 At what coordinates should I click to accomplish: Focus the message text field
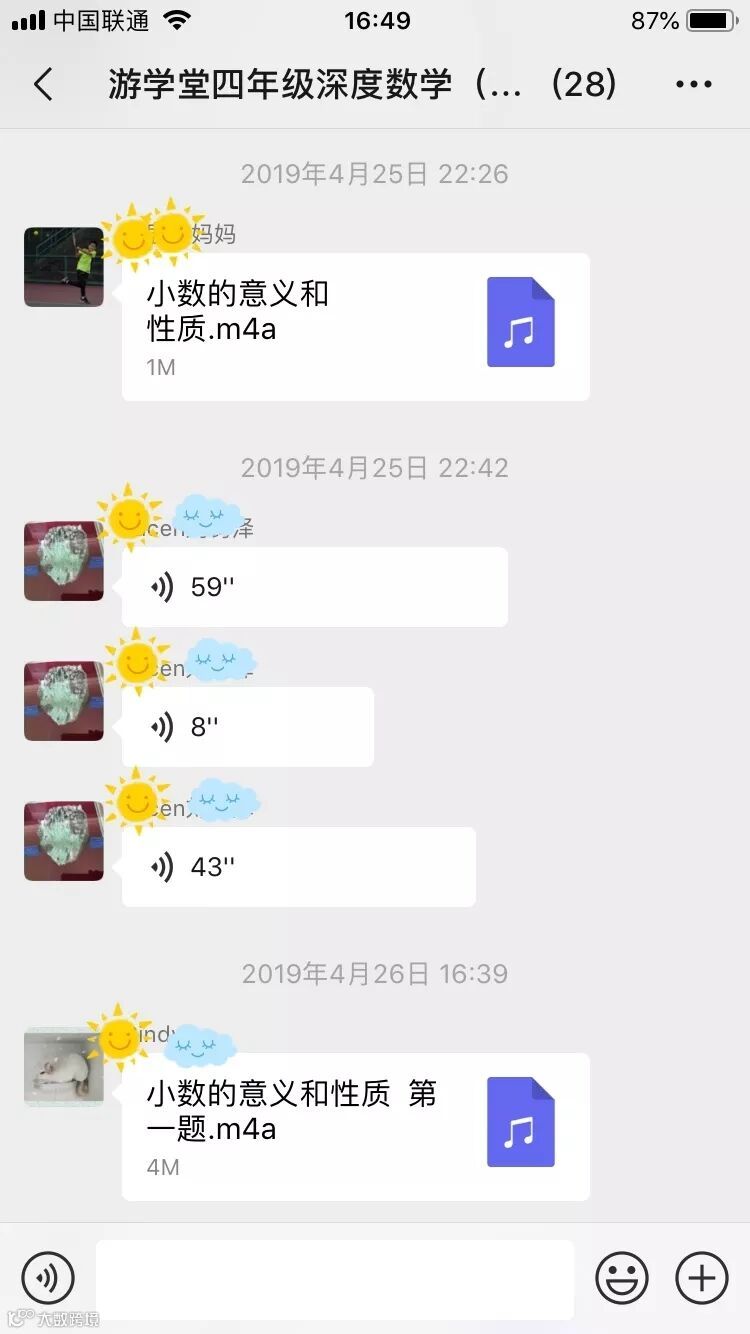coord(335,1279)
